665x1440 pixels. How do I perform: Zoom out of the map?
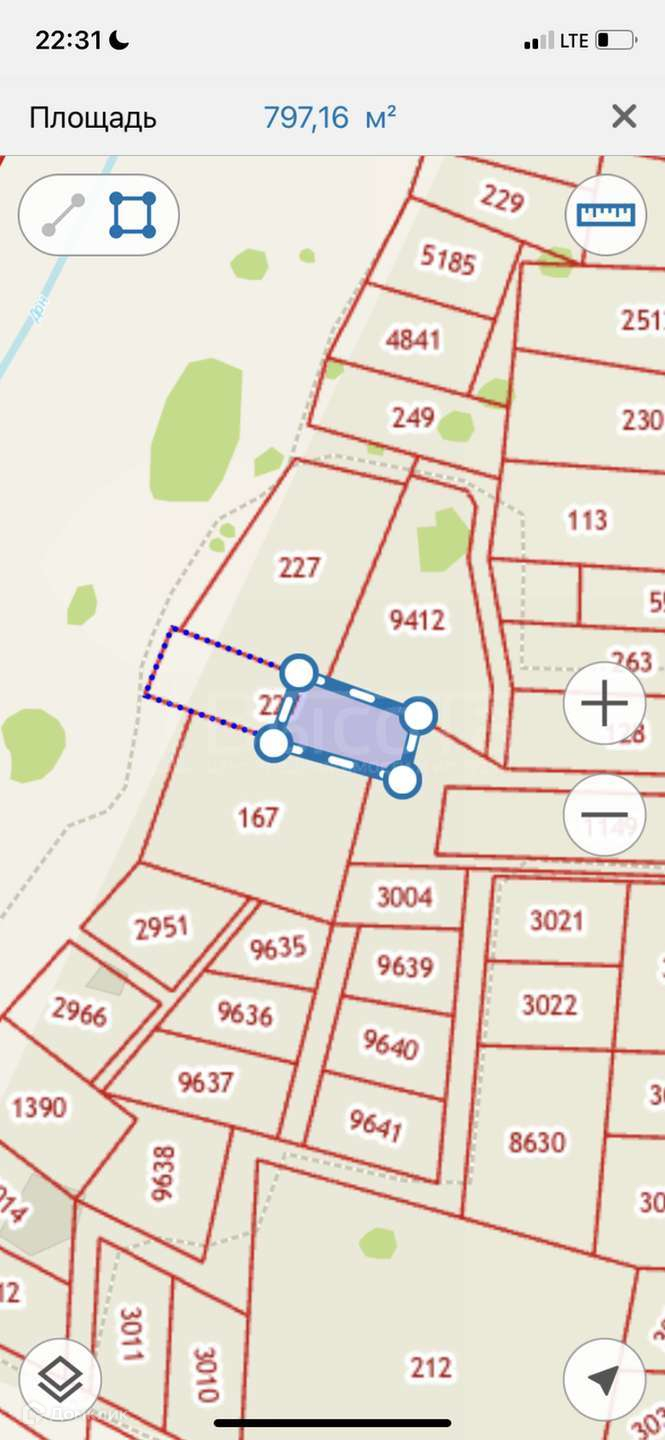pyautogui.click(x=604, y=814)
